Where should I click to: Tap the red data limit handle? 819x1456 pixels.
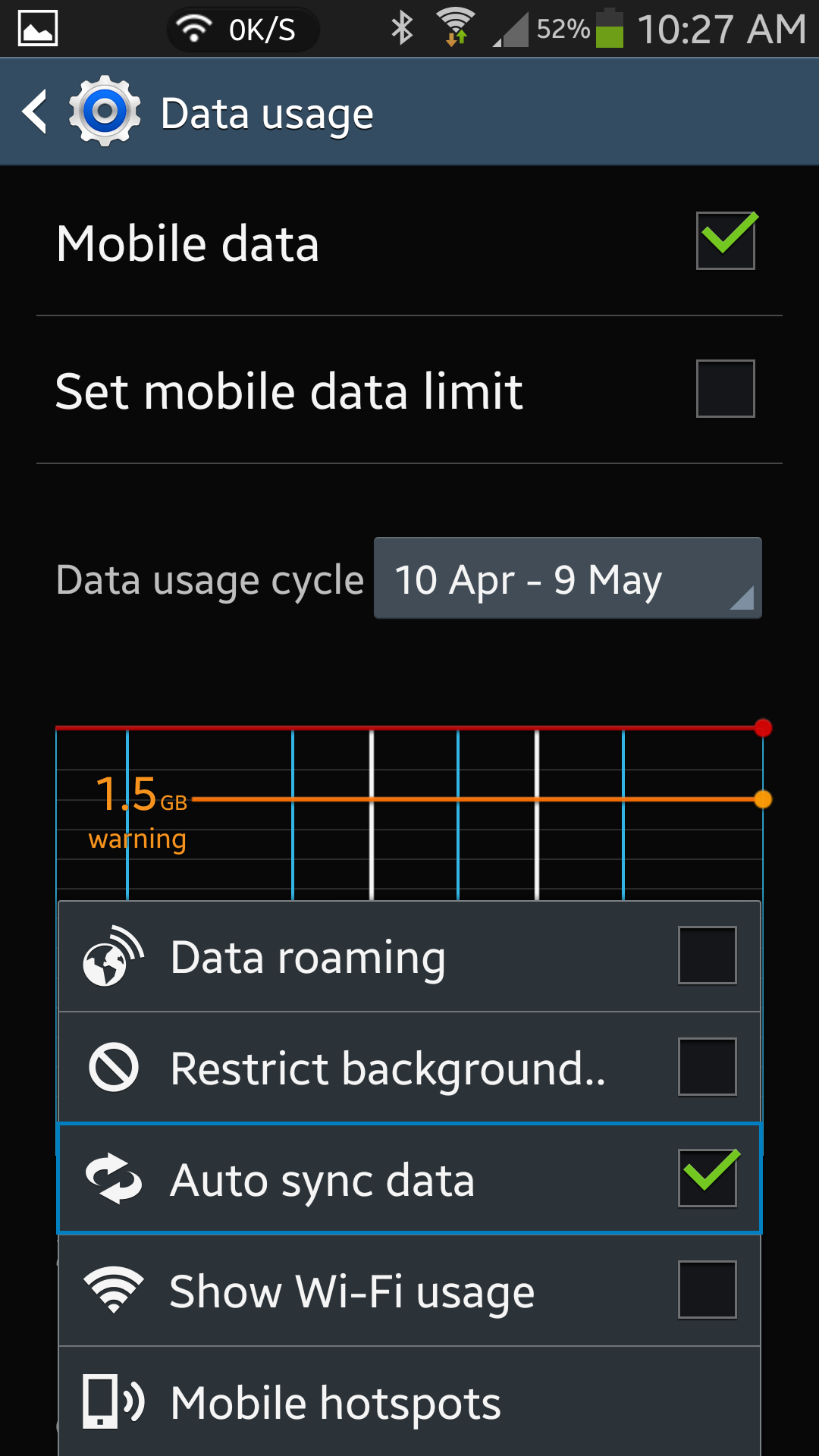coord(763,728)
